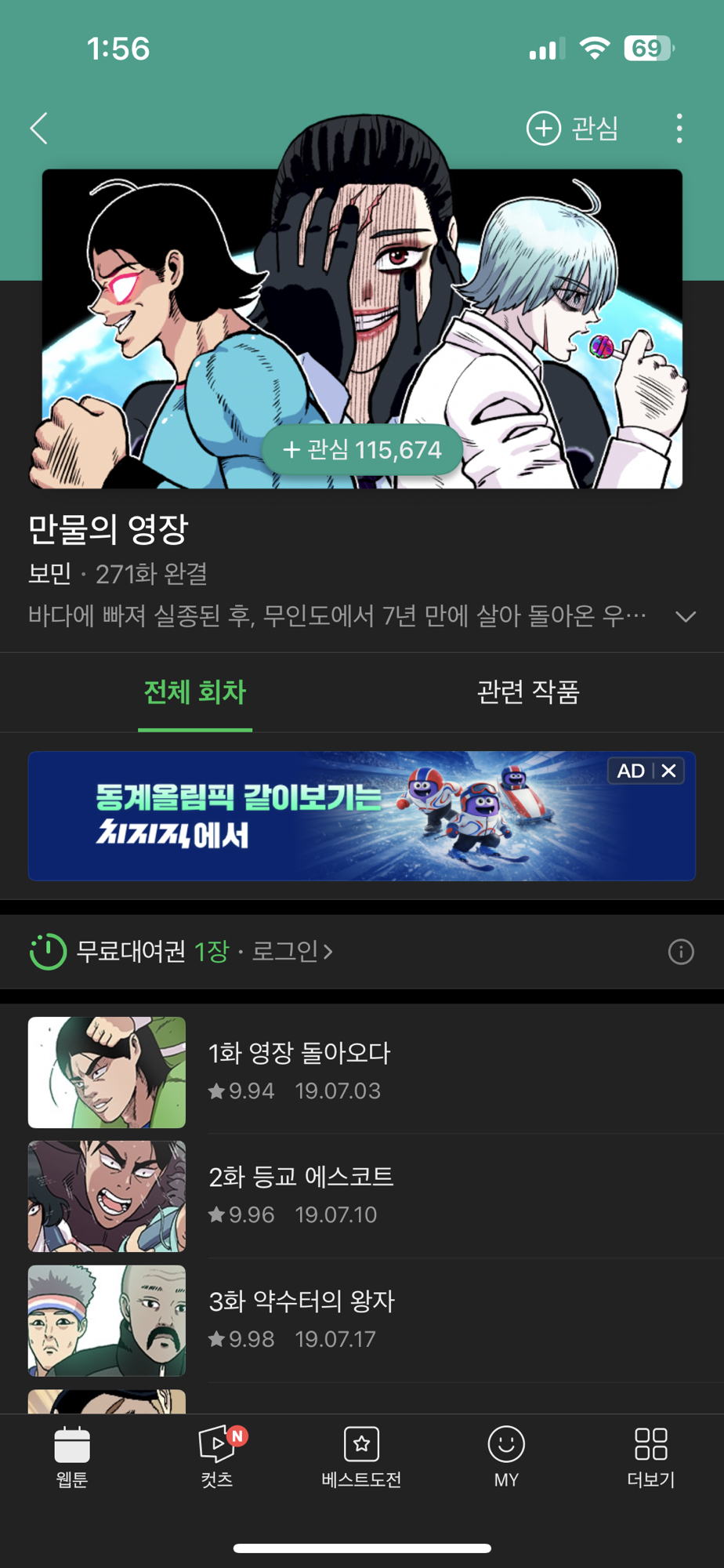Show info about the free rental ticket
This screenshot has width=724, height=1568.
coord(680,952)
